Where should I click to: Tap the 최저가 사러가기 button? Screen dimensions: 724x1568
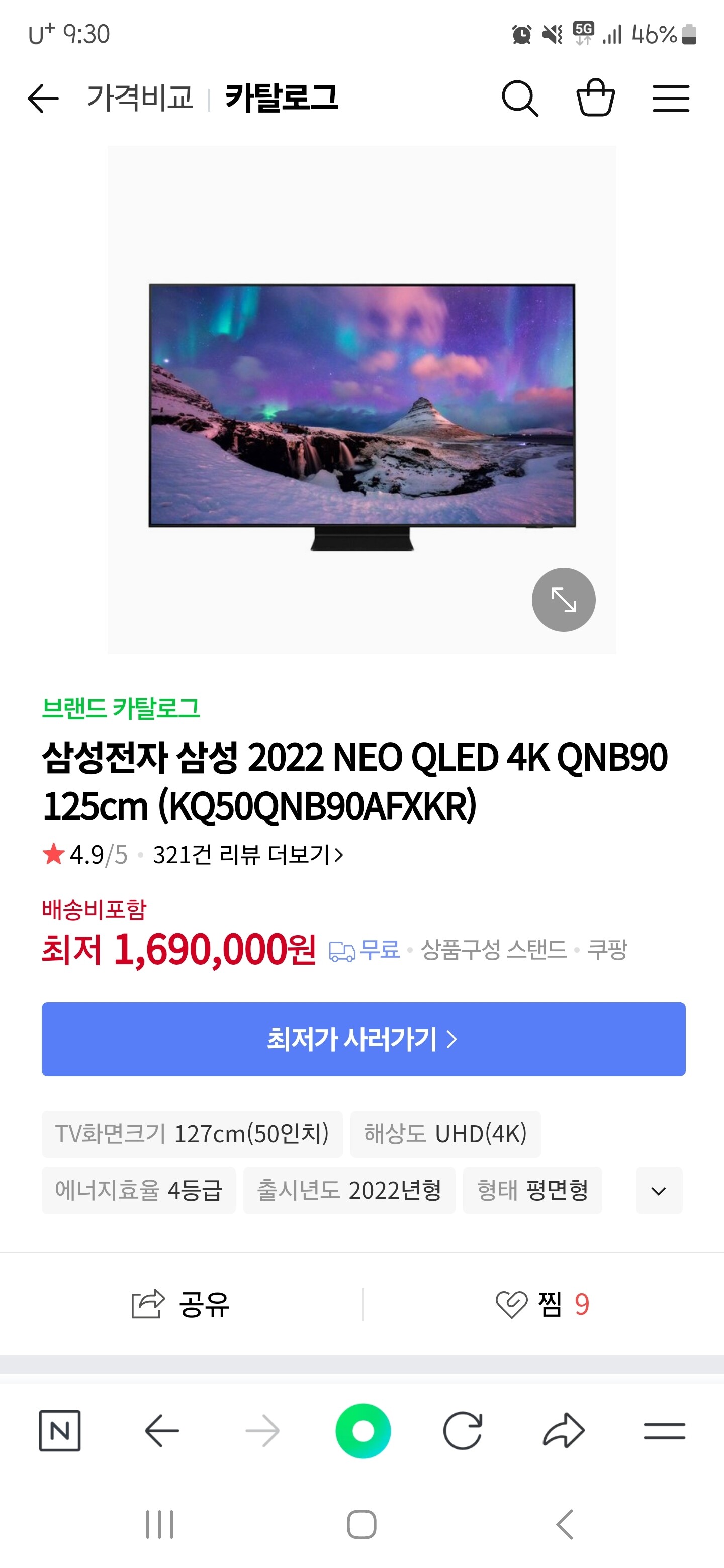pyautogui.click(x=363, y=1039)
